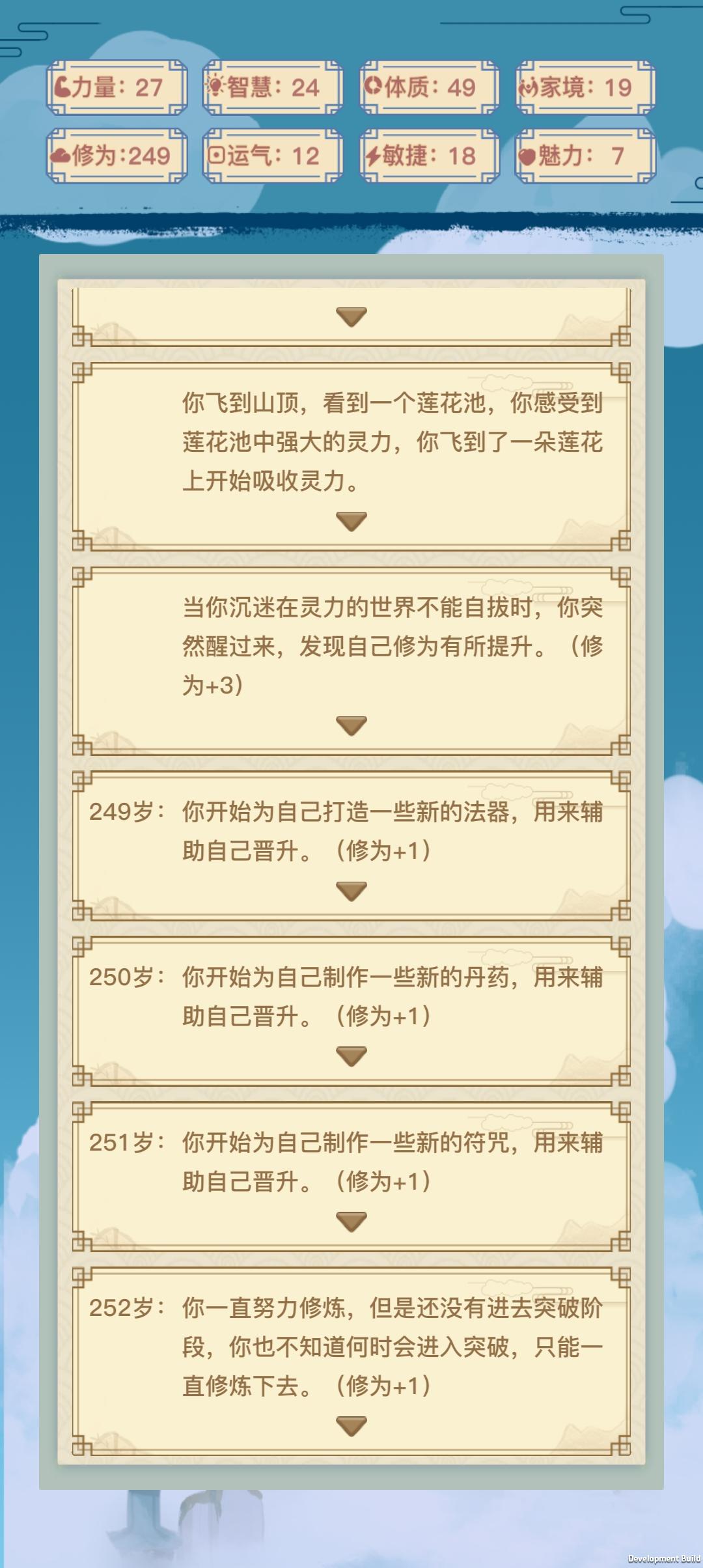Select the cross icon on the 体质 badge
This screenshot has height=1568, width=703.
point(373,85)
